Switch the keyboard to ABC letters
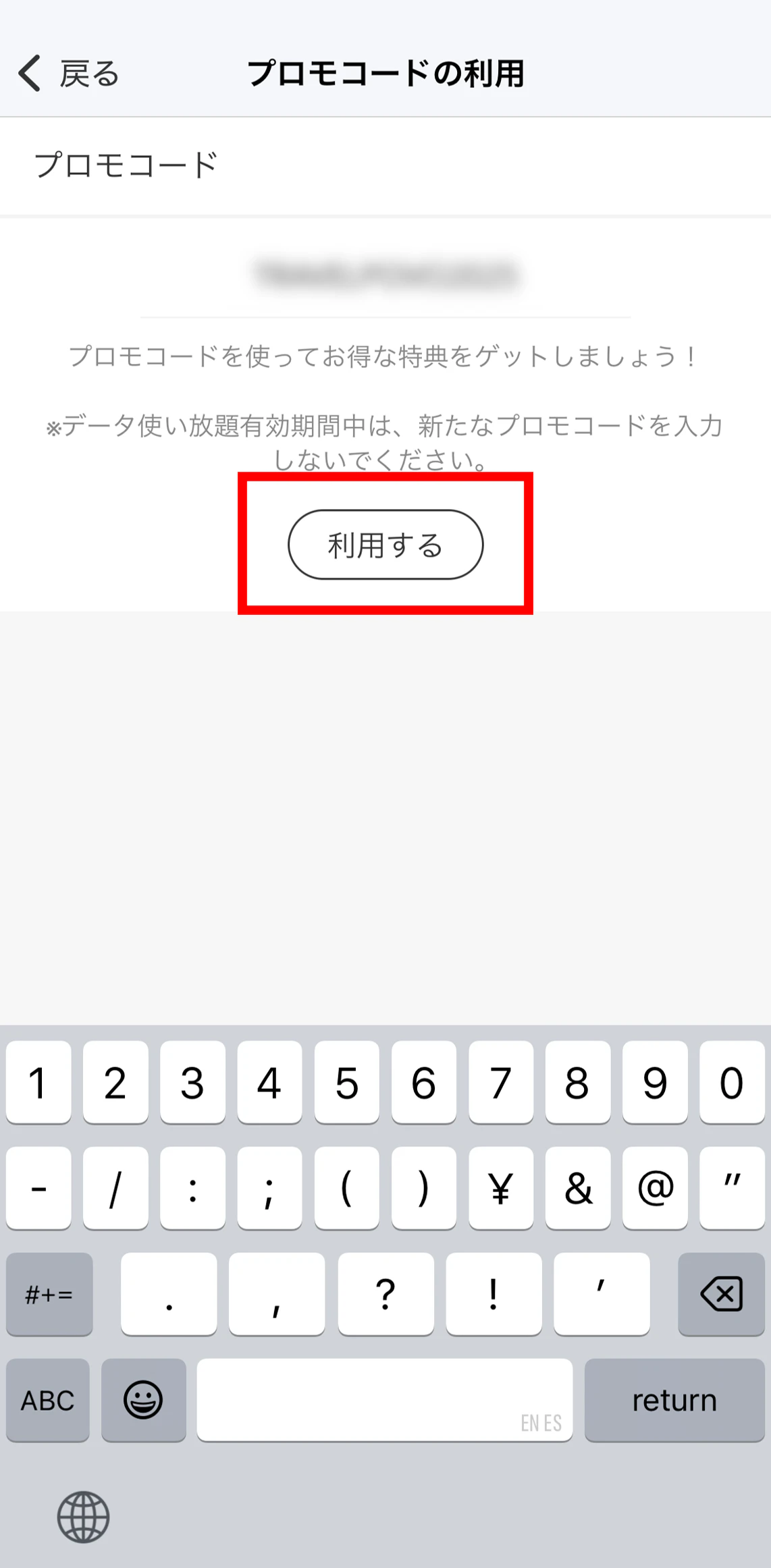Image resolution: width=771 pixels, height=1568 pixels. (47, 1401)
